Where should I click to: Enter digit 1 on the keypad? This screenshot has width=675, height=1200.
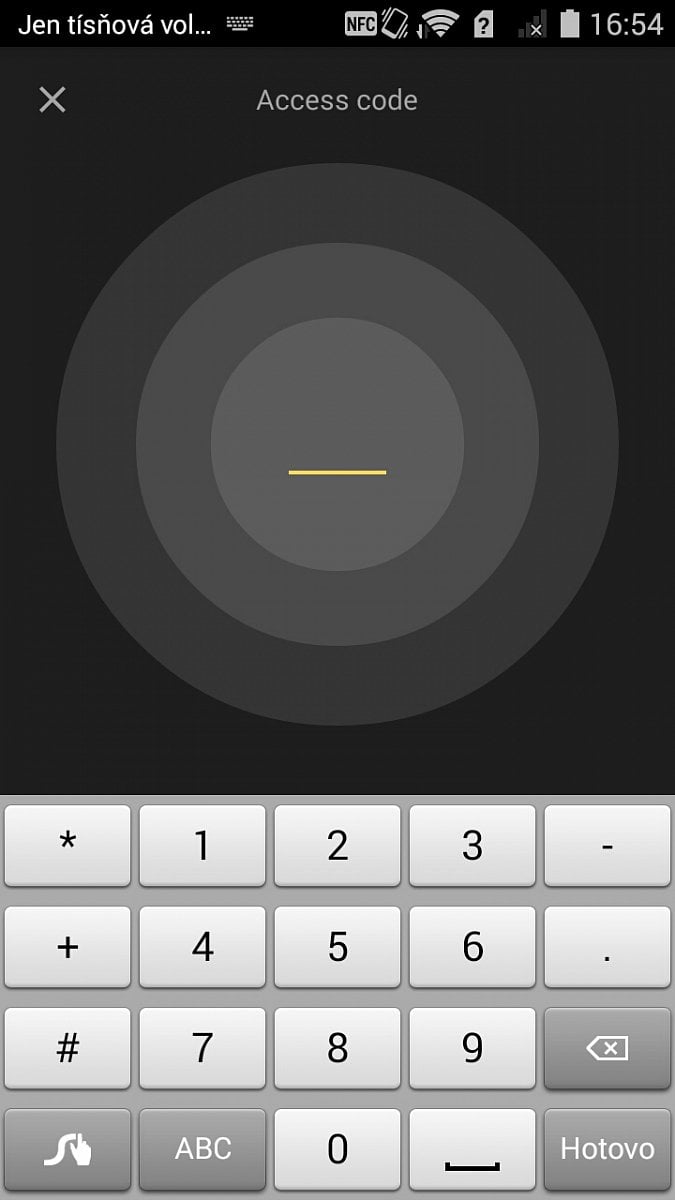[202, 846]
